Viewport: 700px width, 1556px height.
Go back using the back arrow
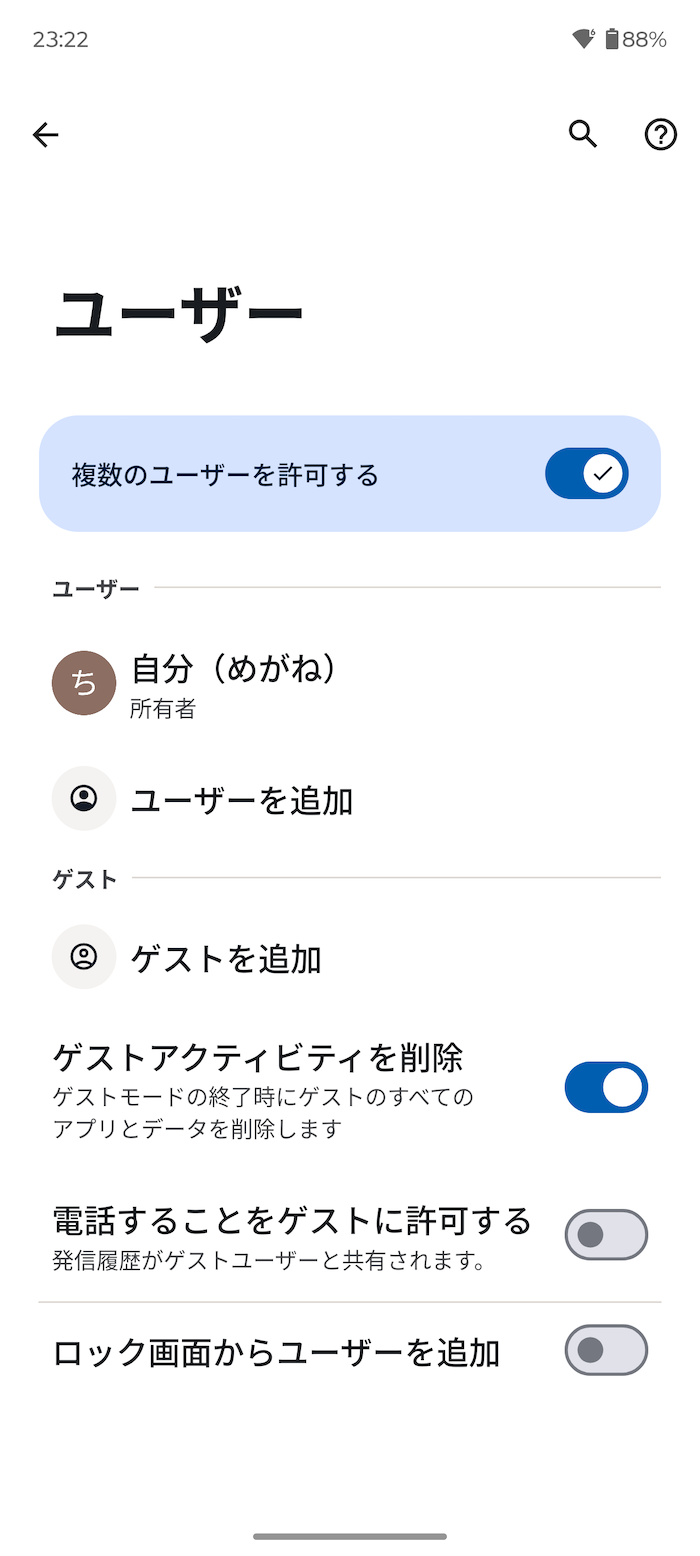(x=46, y=134)
